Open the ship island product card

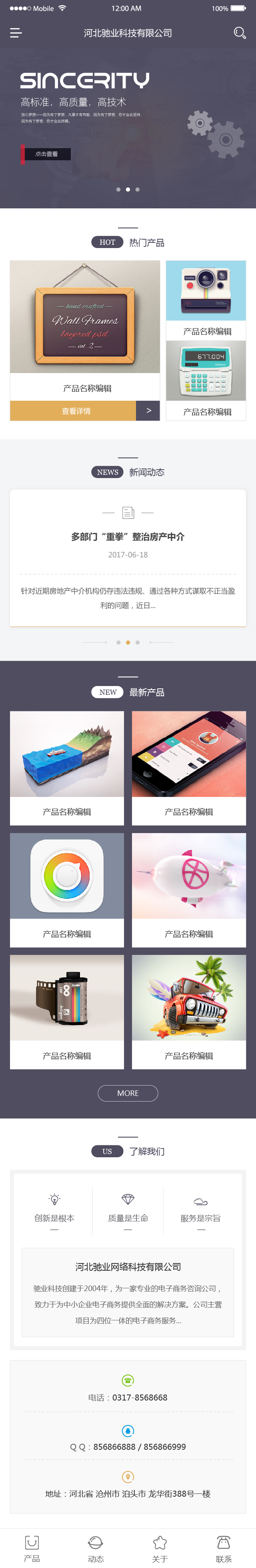(x=67, y=767)
